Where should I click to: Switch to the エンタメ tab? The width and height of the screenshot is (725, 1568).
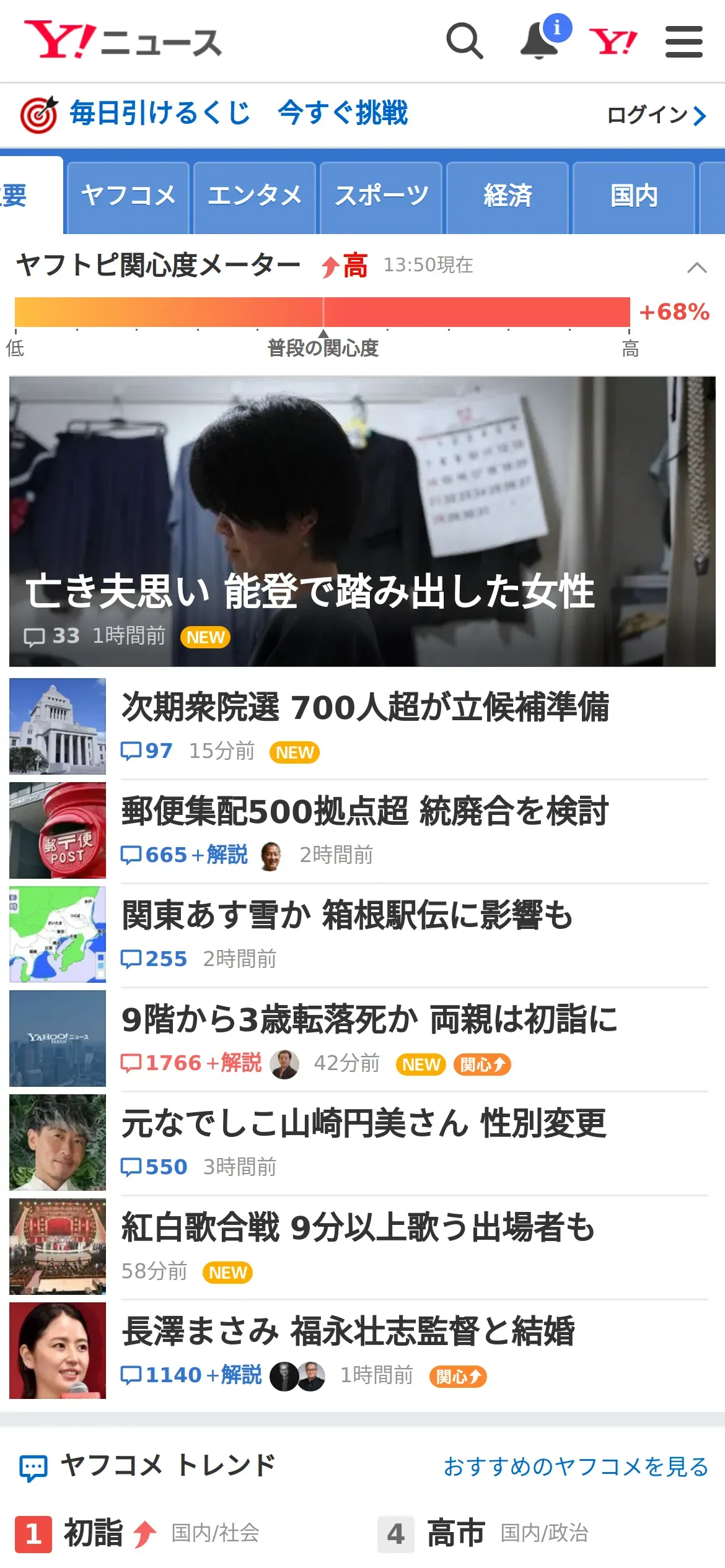pyautogui.click(x=255, y=196)
